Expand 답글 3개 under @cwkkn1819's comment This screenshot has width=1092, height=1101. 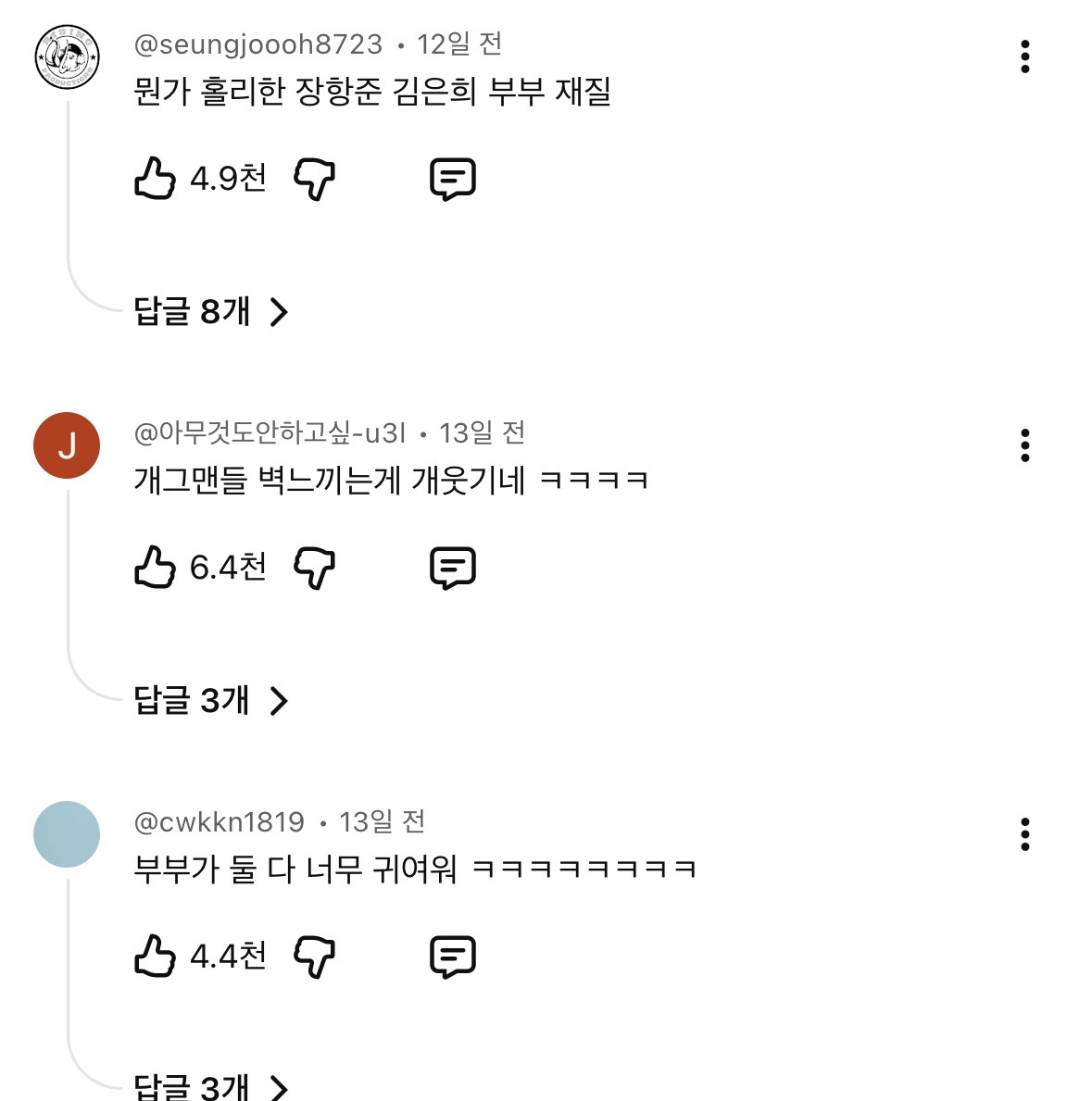click(211, 1086)
